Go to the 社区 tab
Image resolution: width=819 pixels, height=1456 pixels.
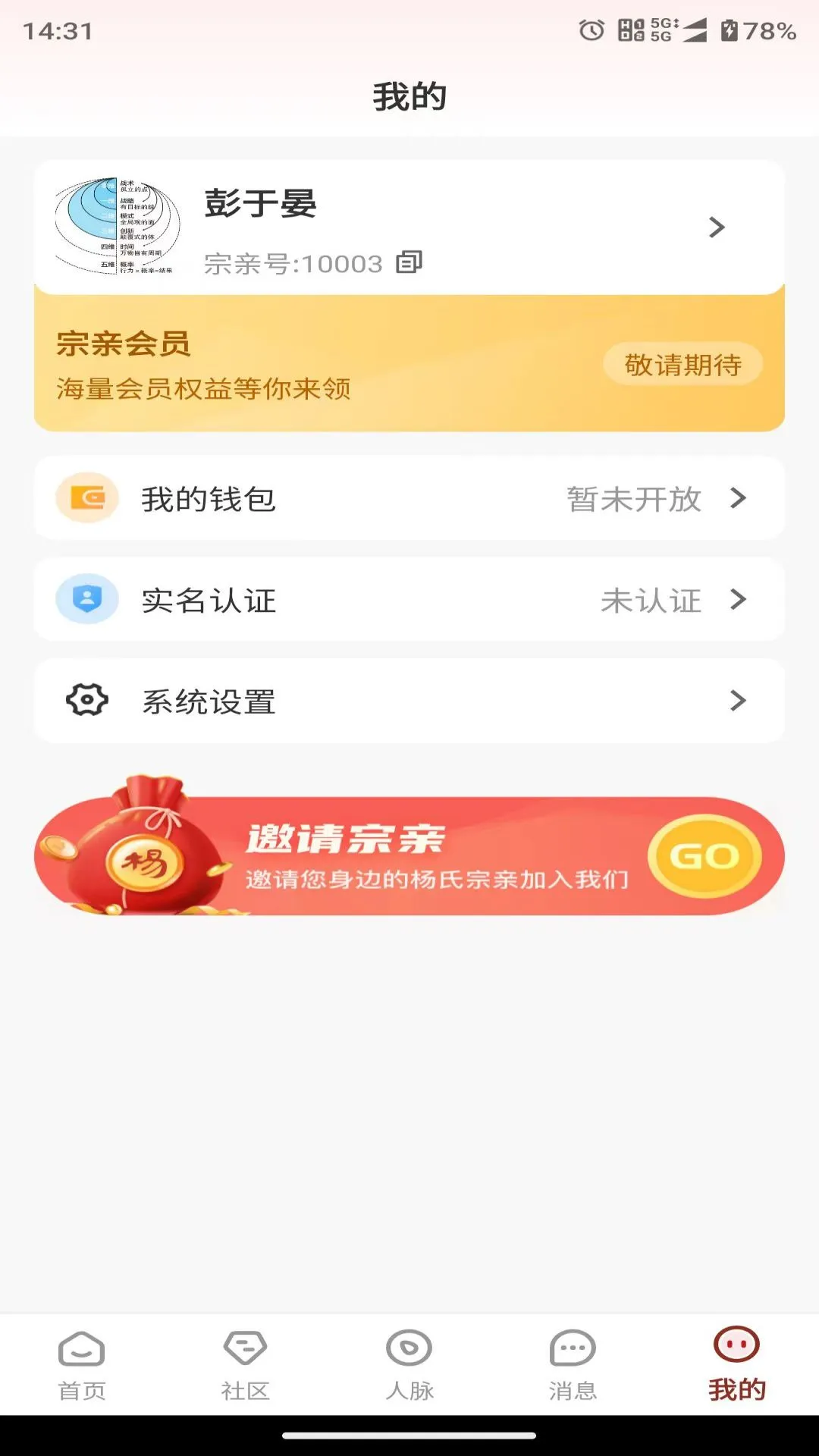[246, 1365]
